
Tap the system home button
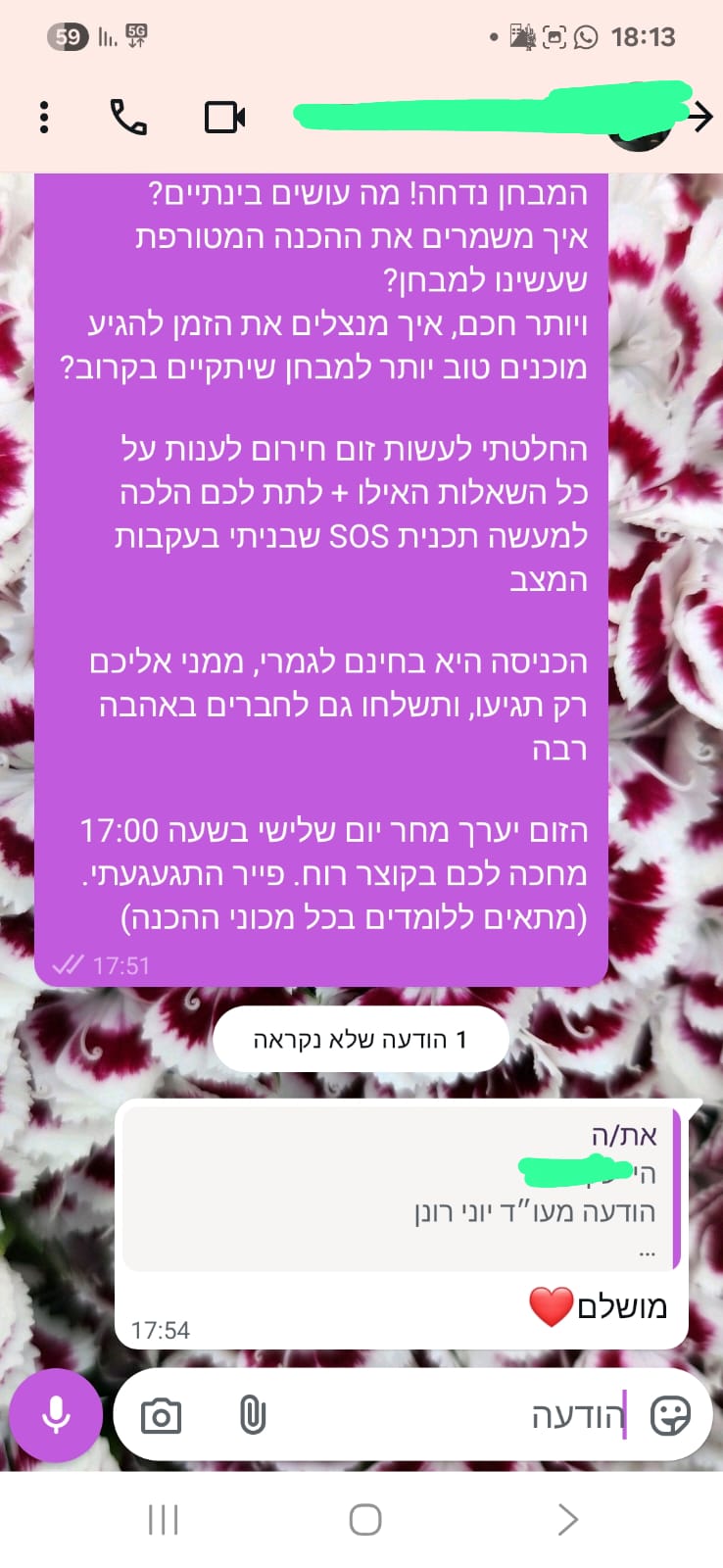[x=364, y=1519]
